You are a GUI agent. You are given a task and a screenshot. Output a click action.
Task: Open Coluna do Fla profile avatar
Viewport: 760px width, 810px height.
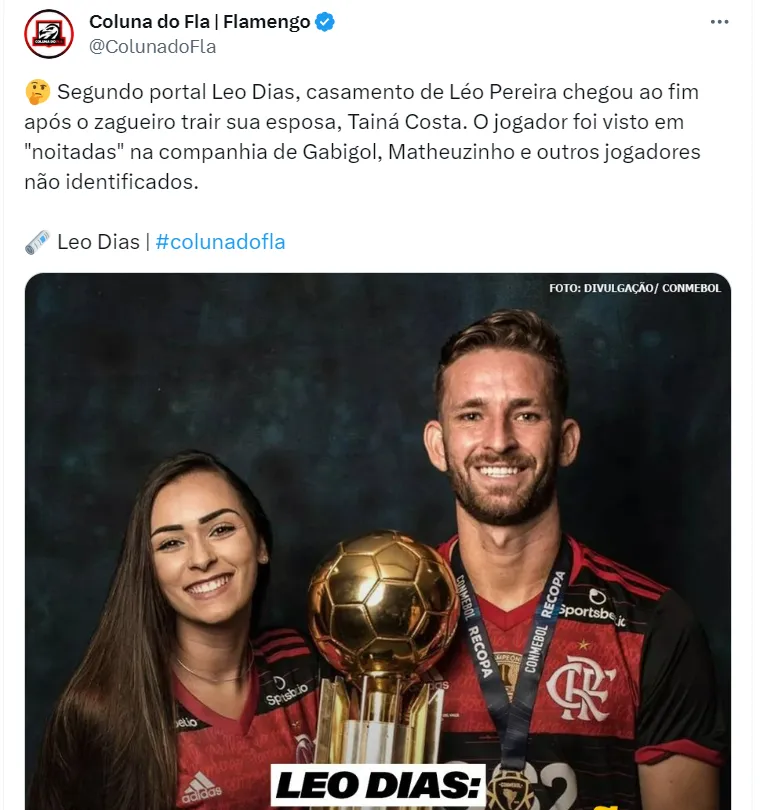pyautogui.click(x=48, y=34)
